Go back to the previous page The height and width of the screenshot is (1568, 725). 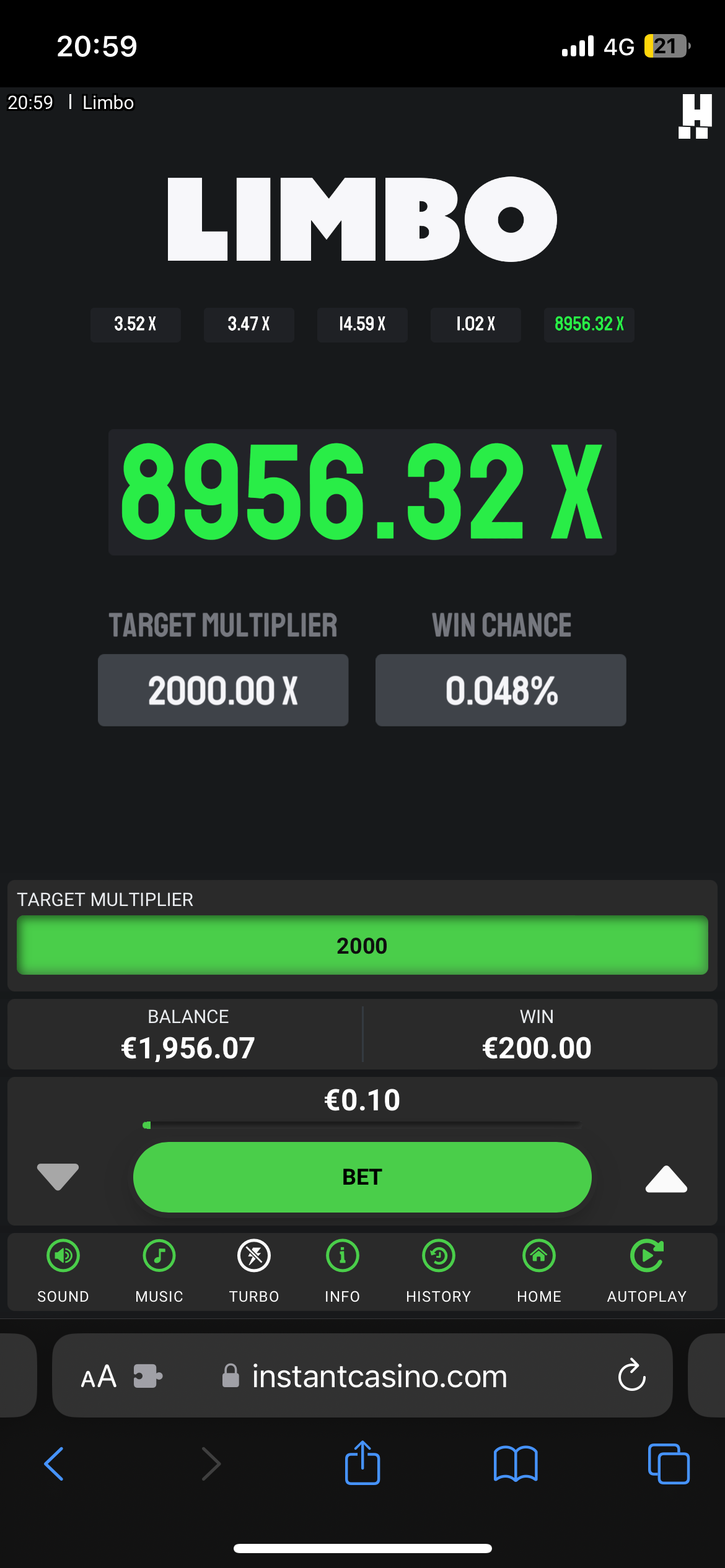click(55, 1463)
